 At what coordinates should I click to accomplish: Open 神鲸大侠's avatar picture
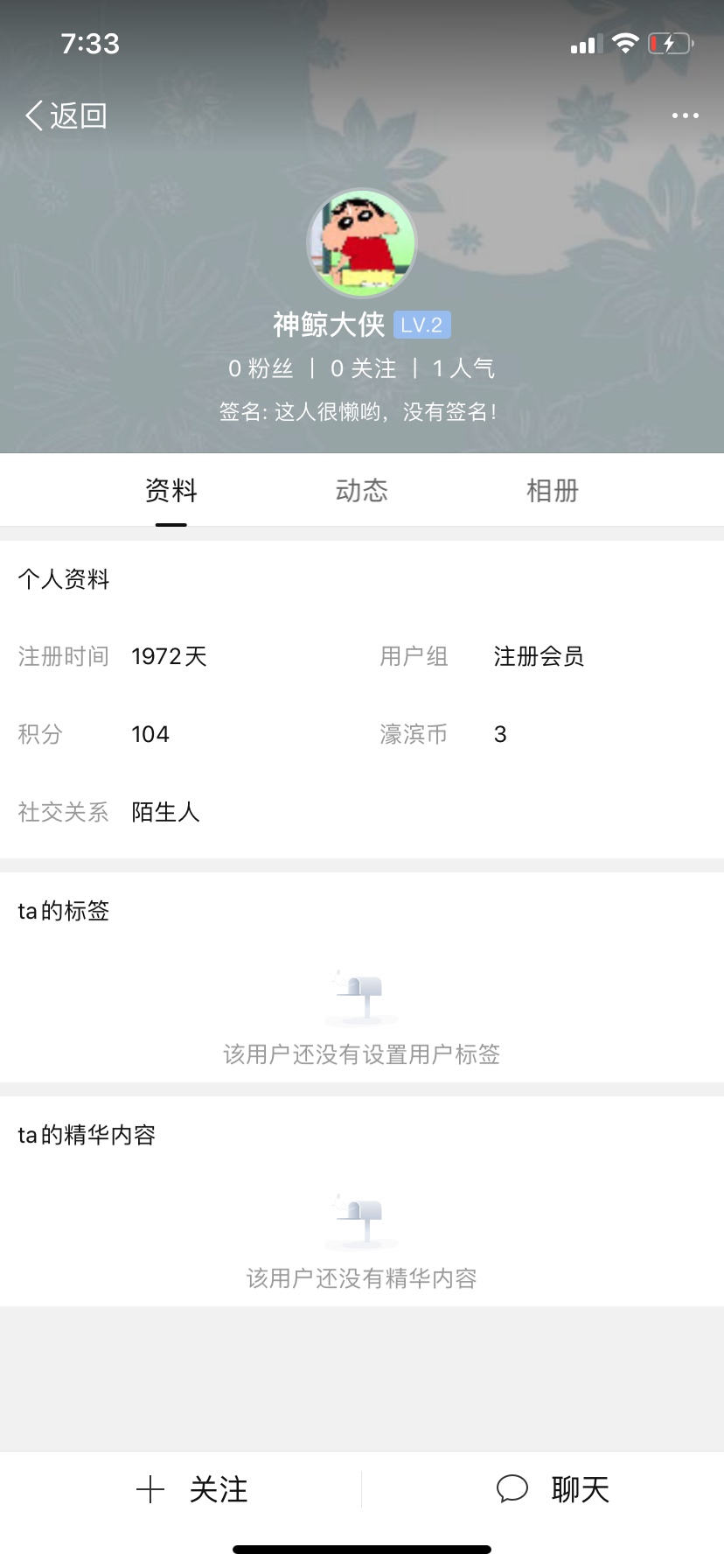pyautogui.click(x=362, y=244)
